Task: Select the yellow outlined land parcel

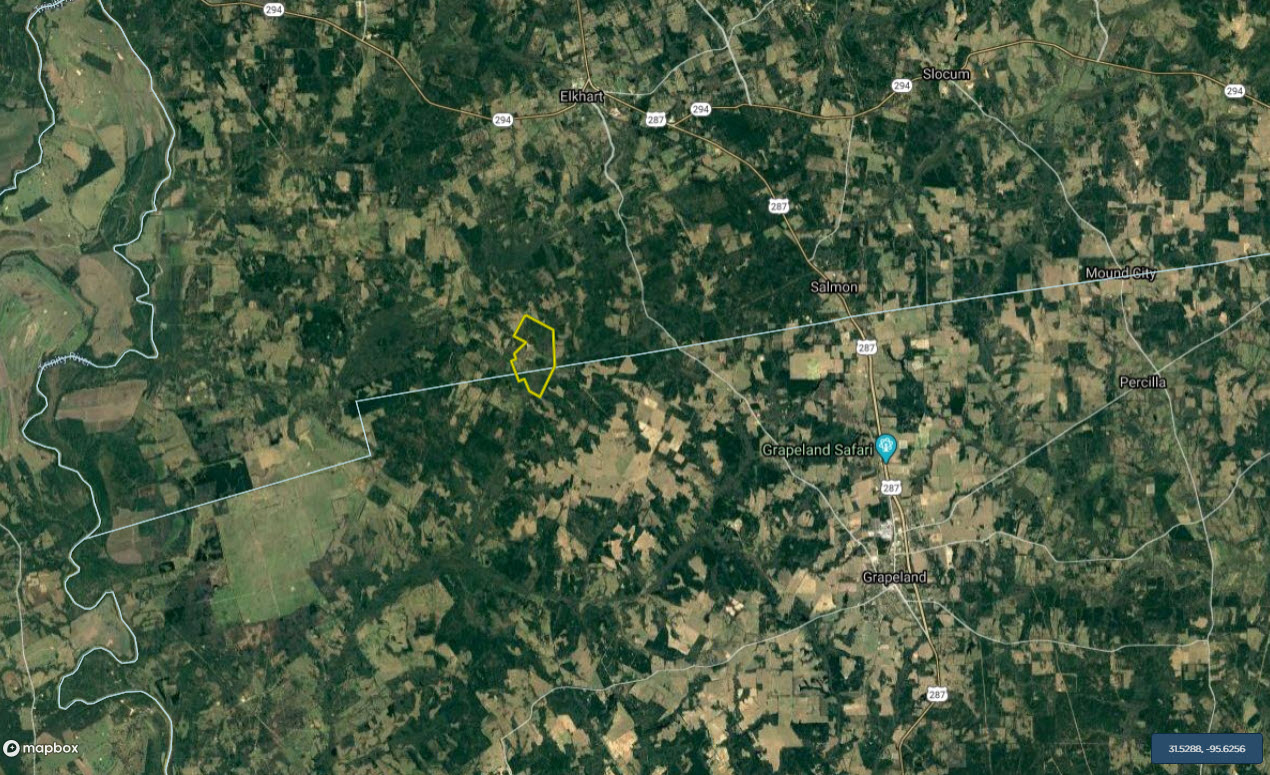Action: tap(536, 357)
